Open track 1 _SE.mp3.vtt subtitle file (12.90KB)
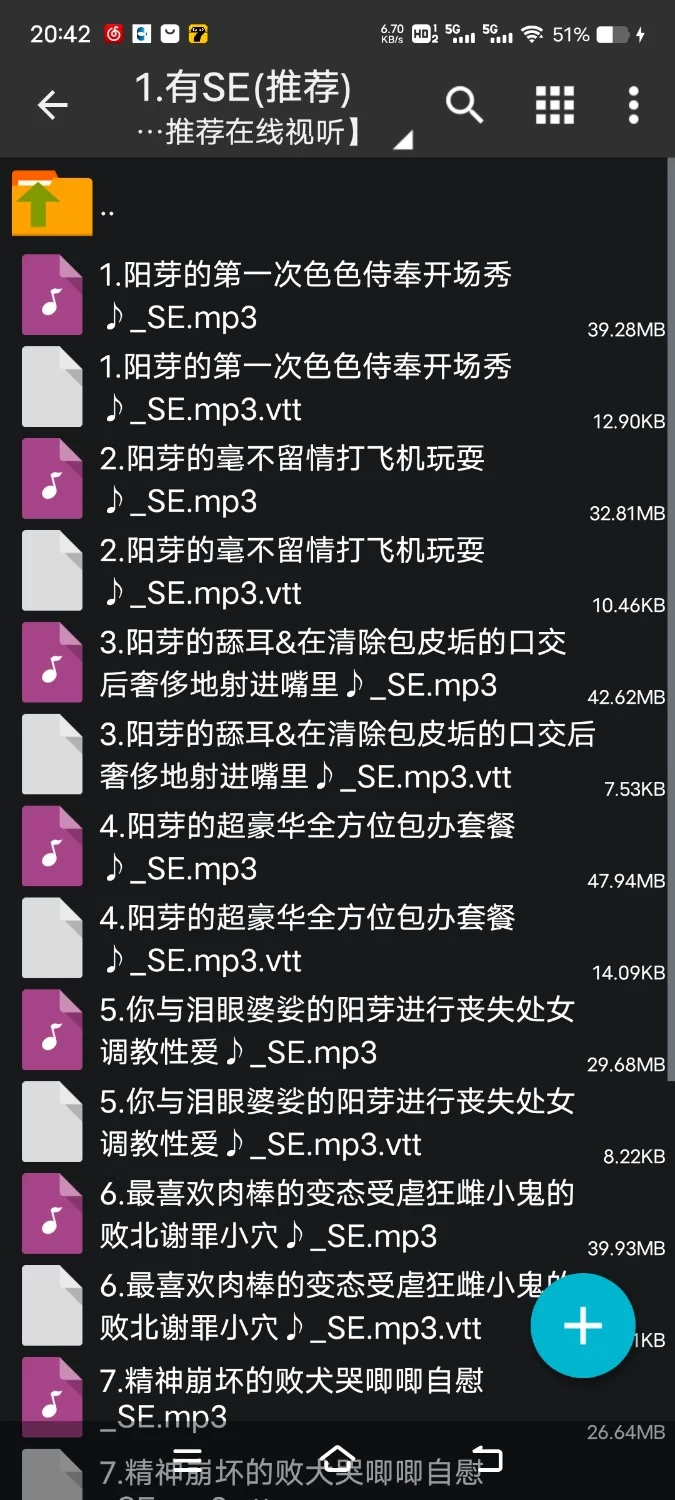 click(305, 388)
